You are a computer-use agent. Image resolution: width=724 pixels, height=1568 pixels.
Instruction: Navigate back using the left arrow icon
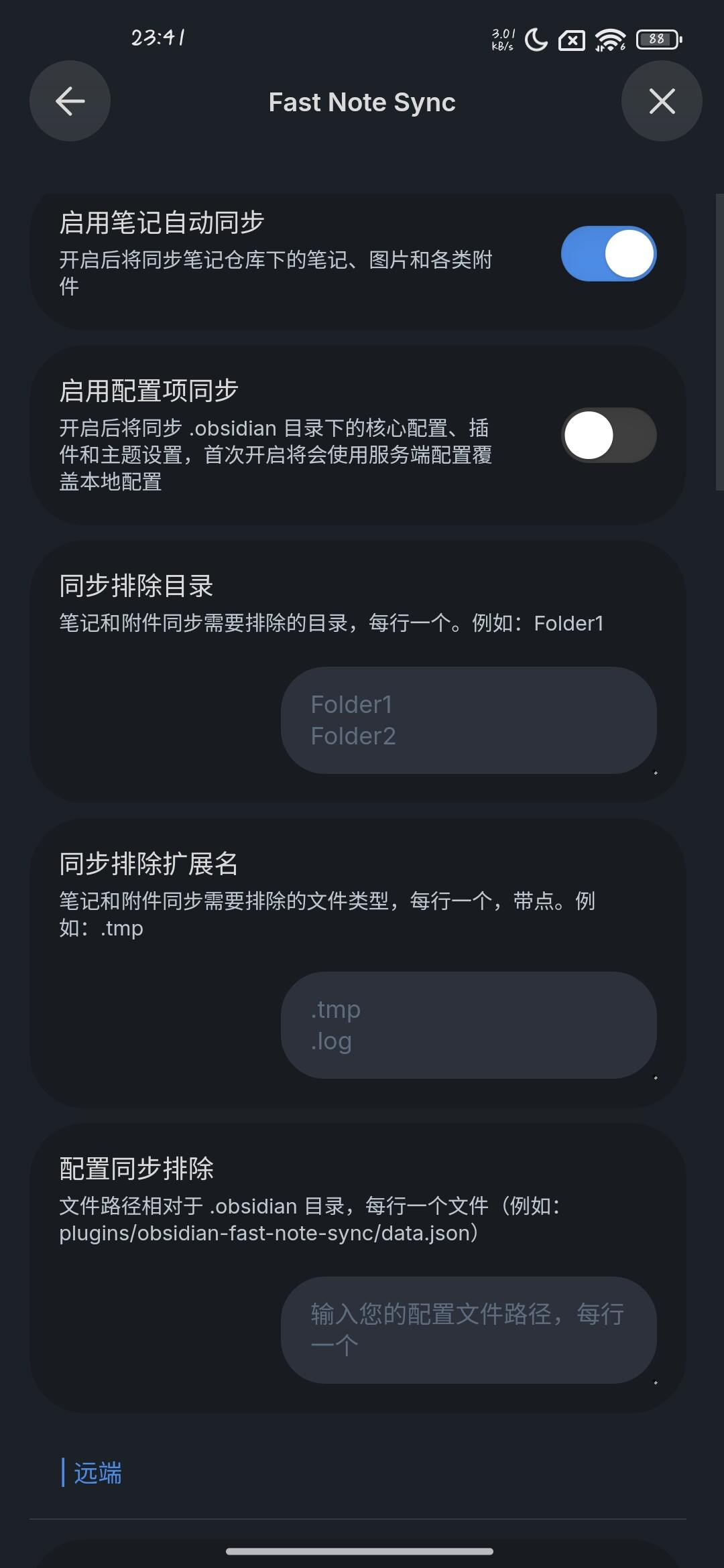pos(69,101)
